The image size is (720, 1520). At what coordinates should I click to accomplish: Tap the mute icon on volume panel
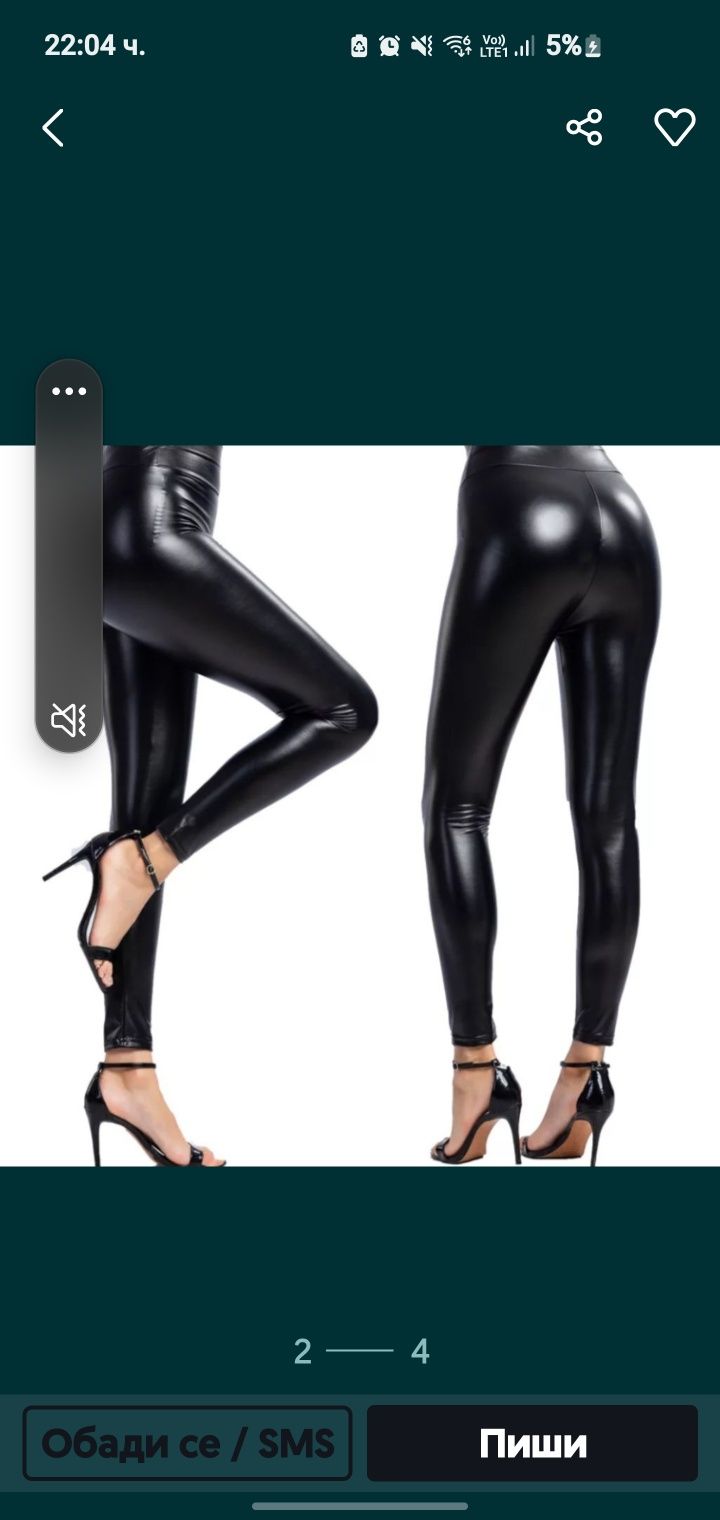click(x=69, y=718)
